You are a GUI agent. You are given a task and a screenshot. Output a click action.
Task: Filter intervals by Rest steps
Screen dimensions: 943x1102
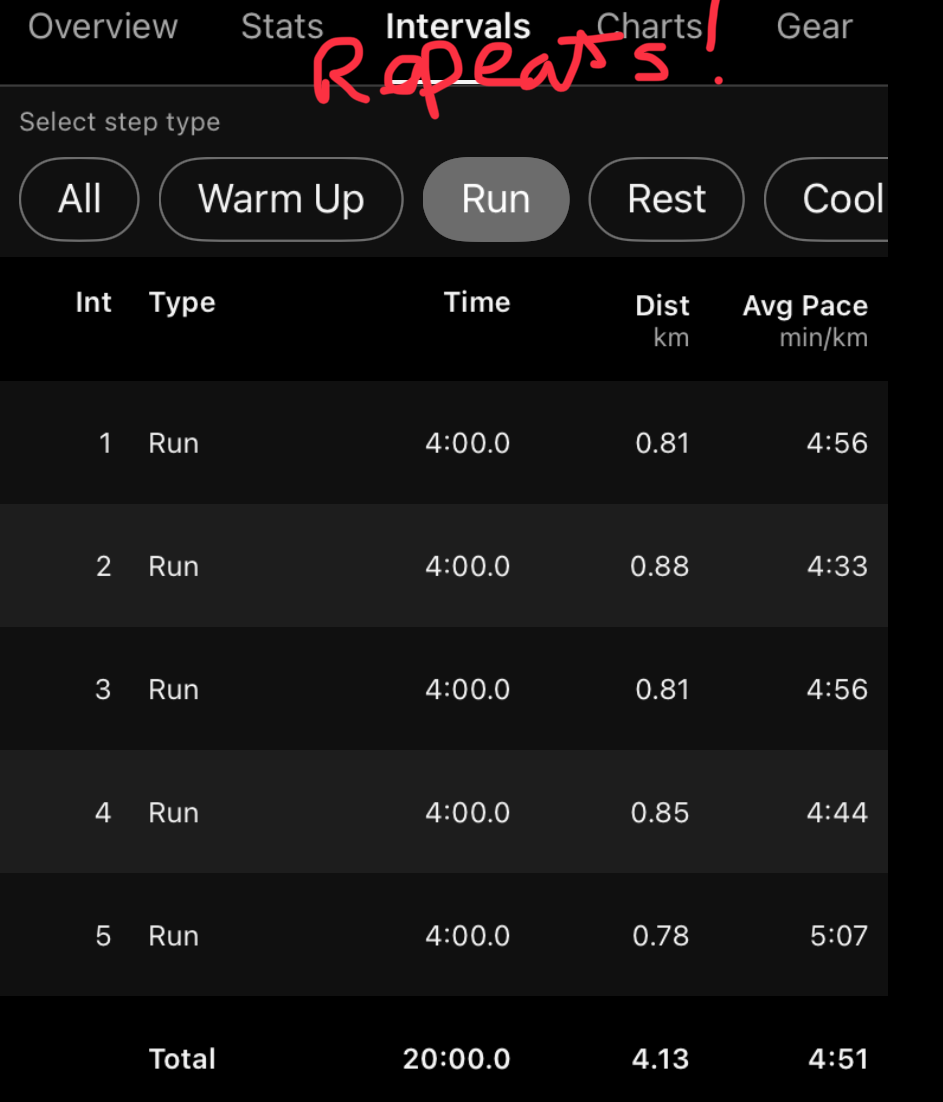coord(667,199)
